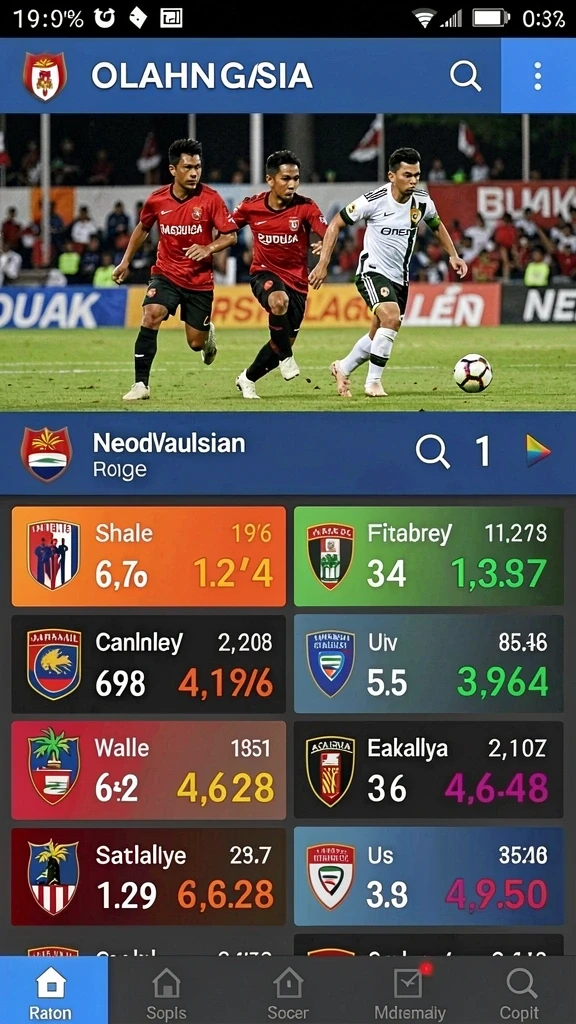This screenshot has width=576, height=1024.
Task: Switch to the Raton tab
Action: (54, 991)
